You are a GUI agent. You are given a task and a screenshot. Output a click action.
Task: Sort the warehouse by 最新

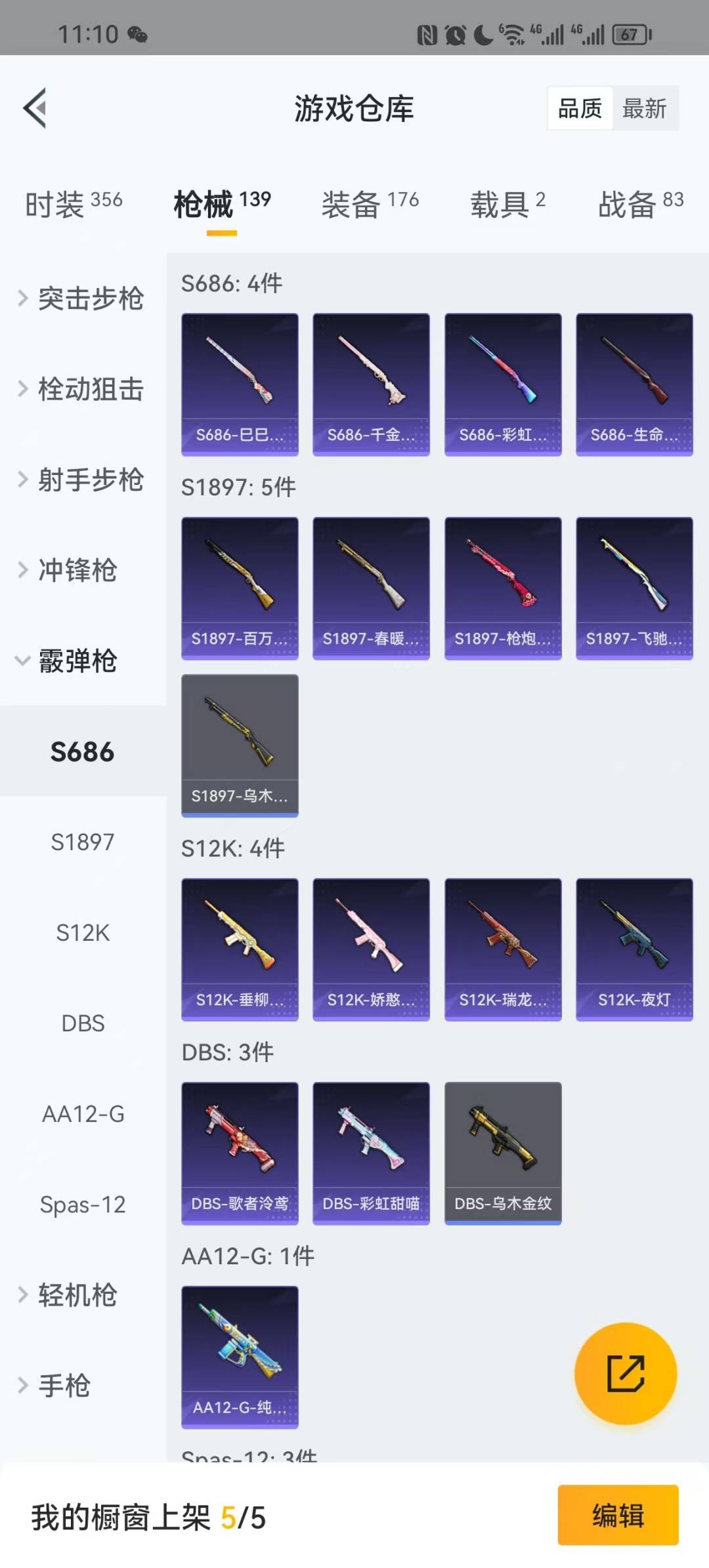(x=645, y=108)
